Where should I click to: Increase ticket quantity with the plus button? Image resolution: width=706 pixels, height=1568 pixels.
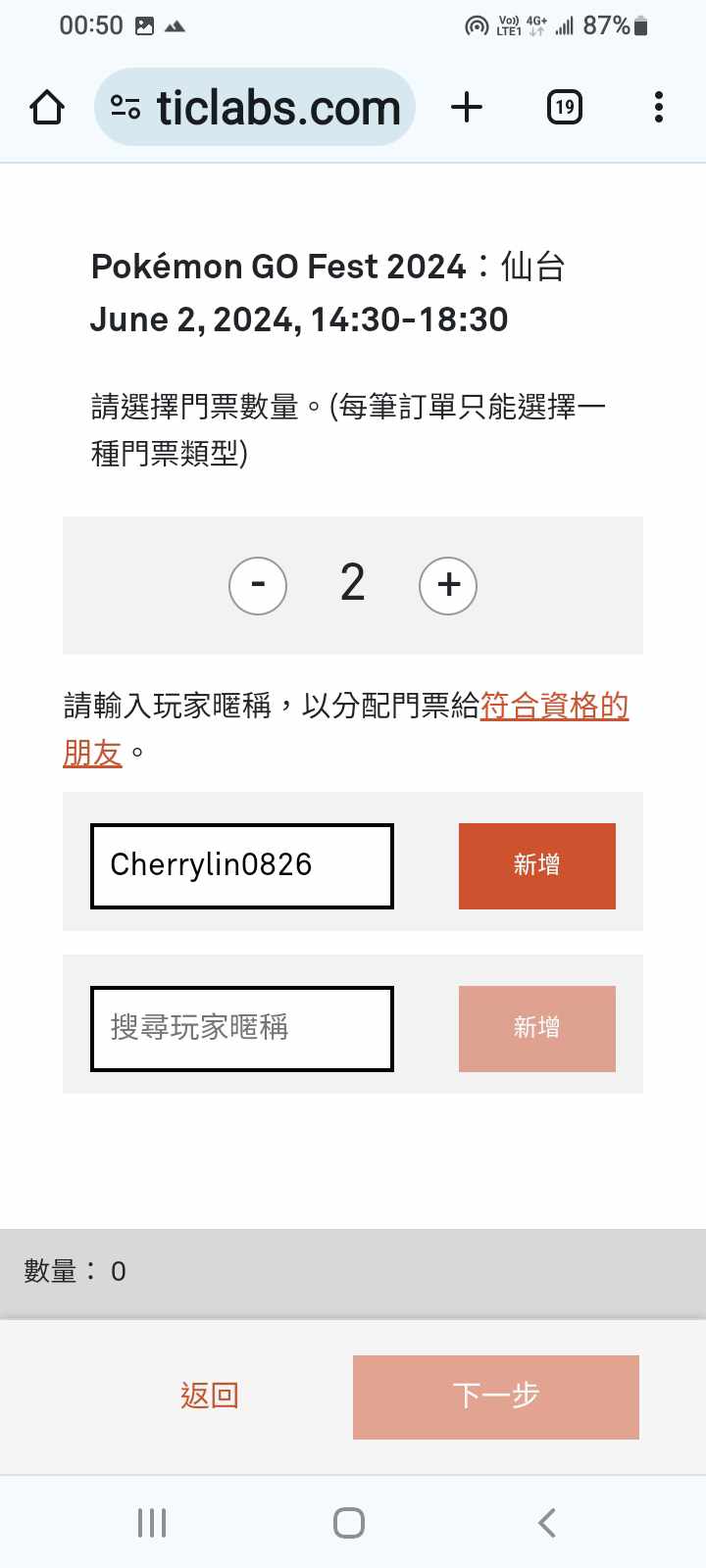point(448,585)
